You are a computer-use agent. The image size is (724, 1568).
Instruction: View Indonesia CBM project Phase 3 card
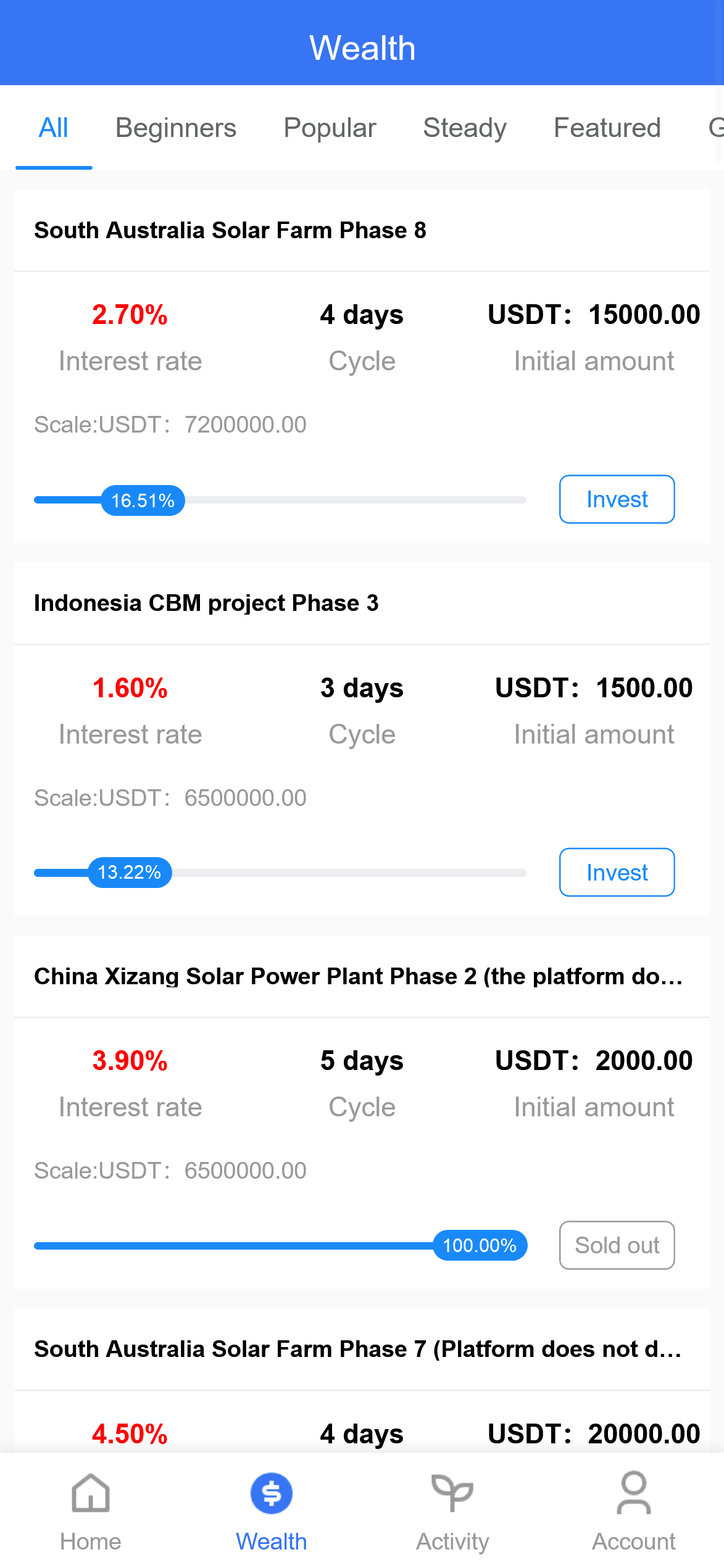206,603
